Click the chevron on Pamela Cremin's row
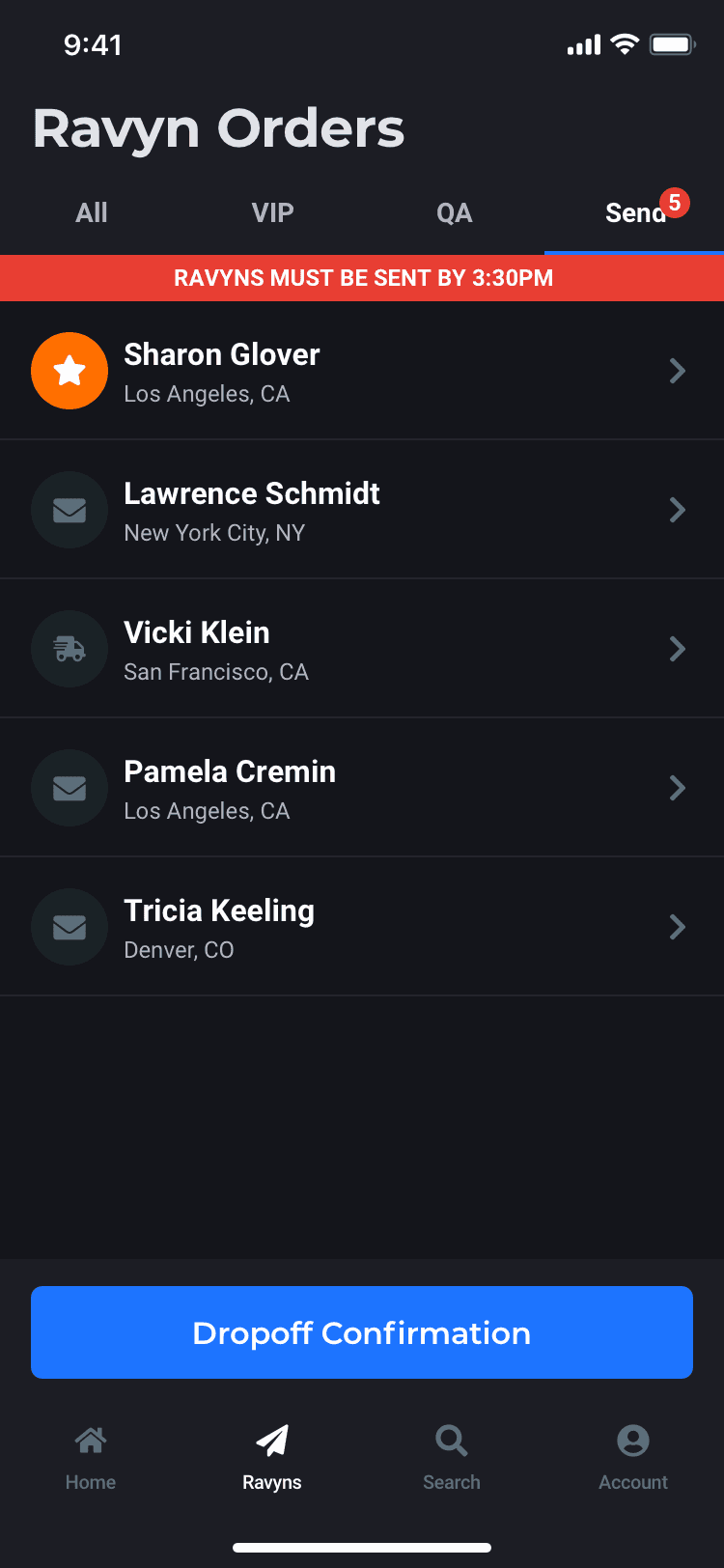The width and height of the screenshot is (724, 1568). pos(677,788)
